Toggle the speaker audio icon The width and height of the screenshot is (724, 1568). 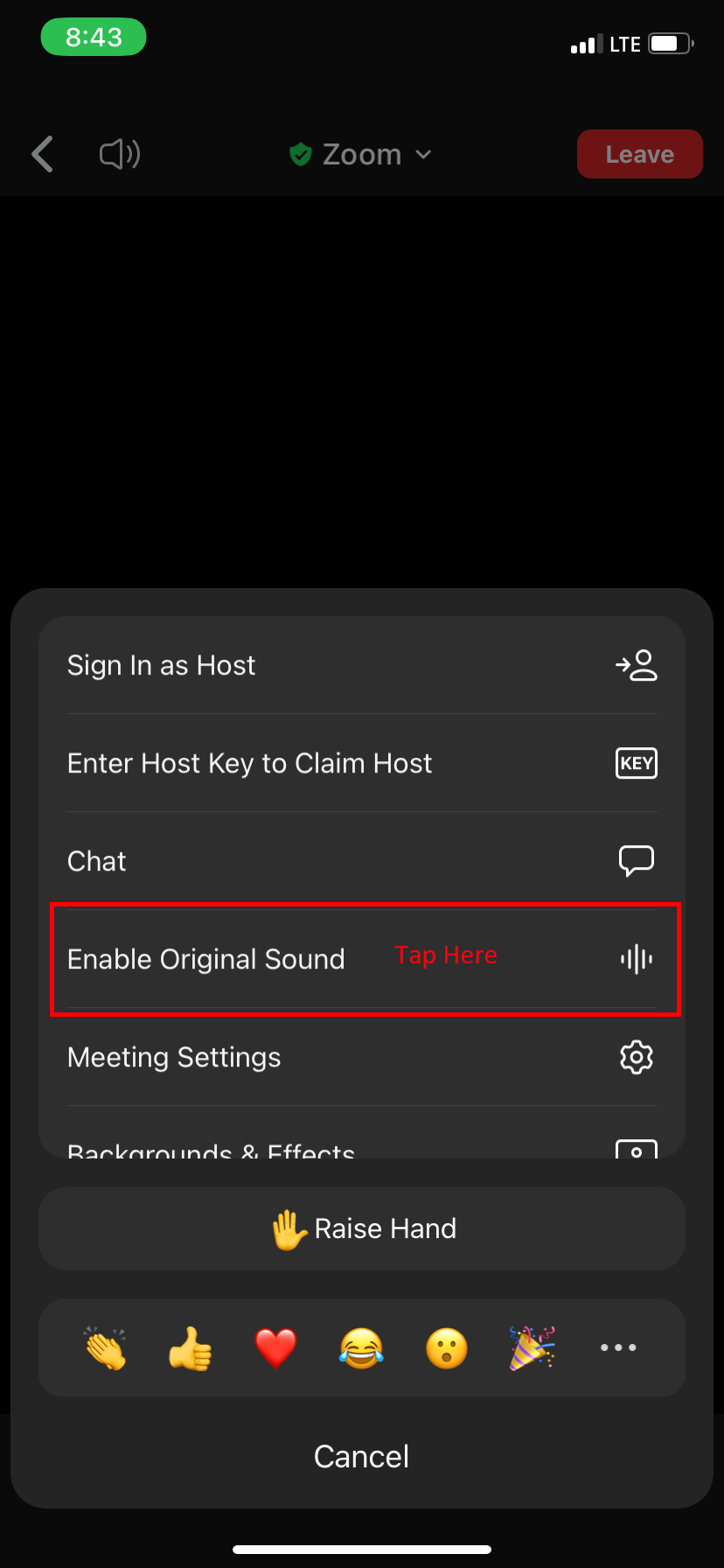click(x=120, y=155)
